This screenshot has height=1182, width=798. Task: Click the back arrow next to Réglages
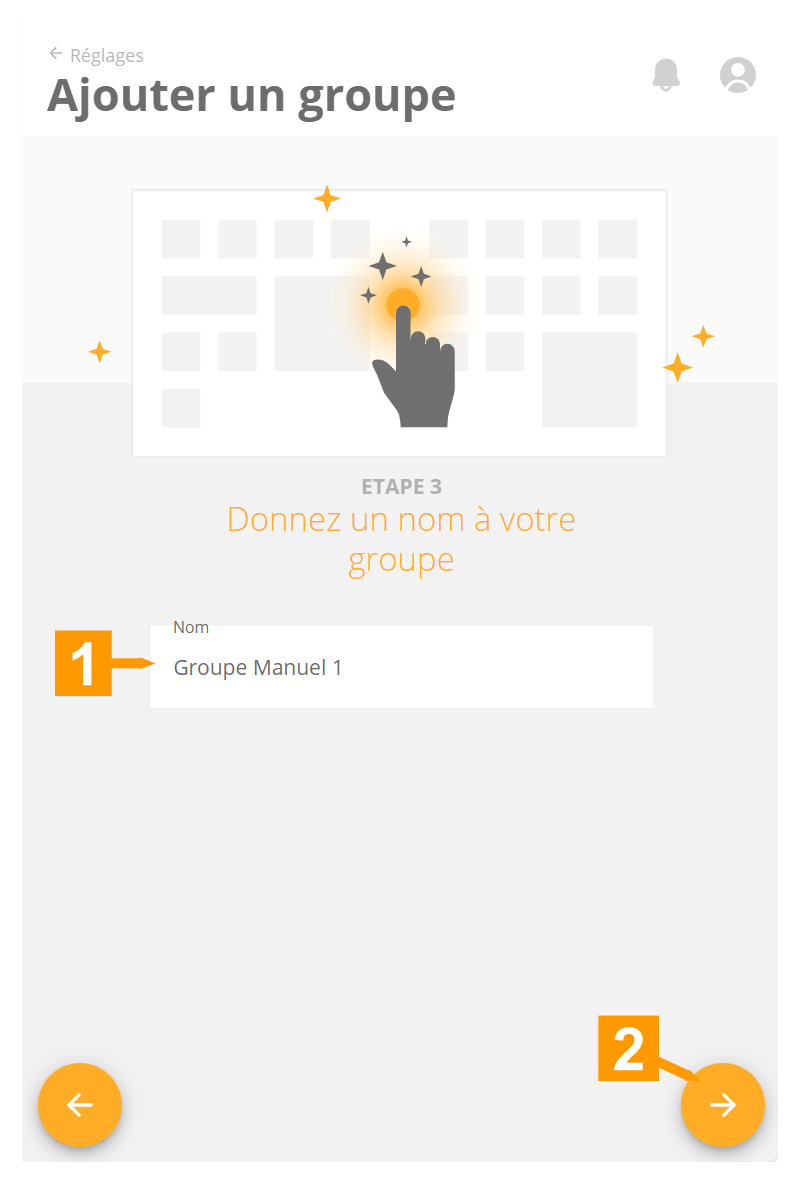pyautogui.click(x=55, y=53)
